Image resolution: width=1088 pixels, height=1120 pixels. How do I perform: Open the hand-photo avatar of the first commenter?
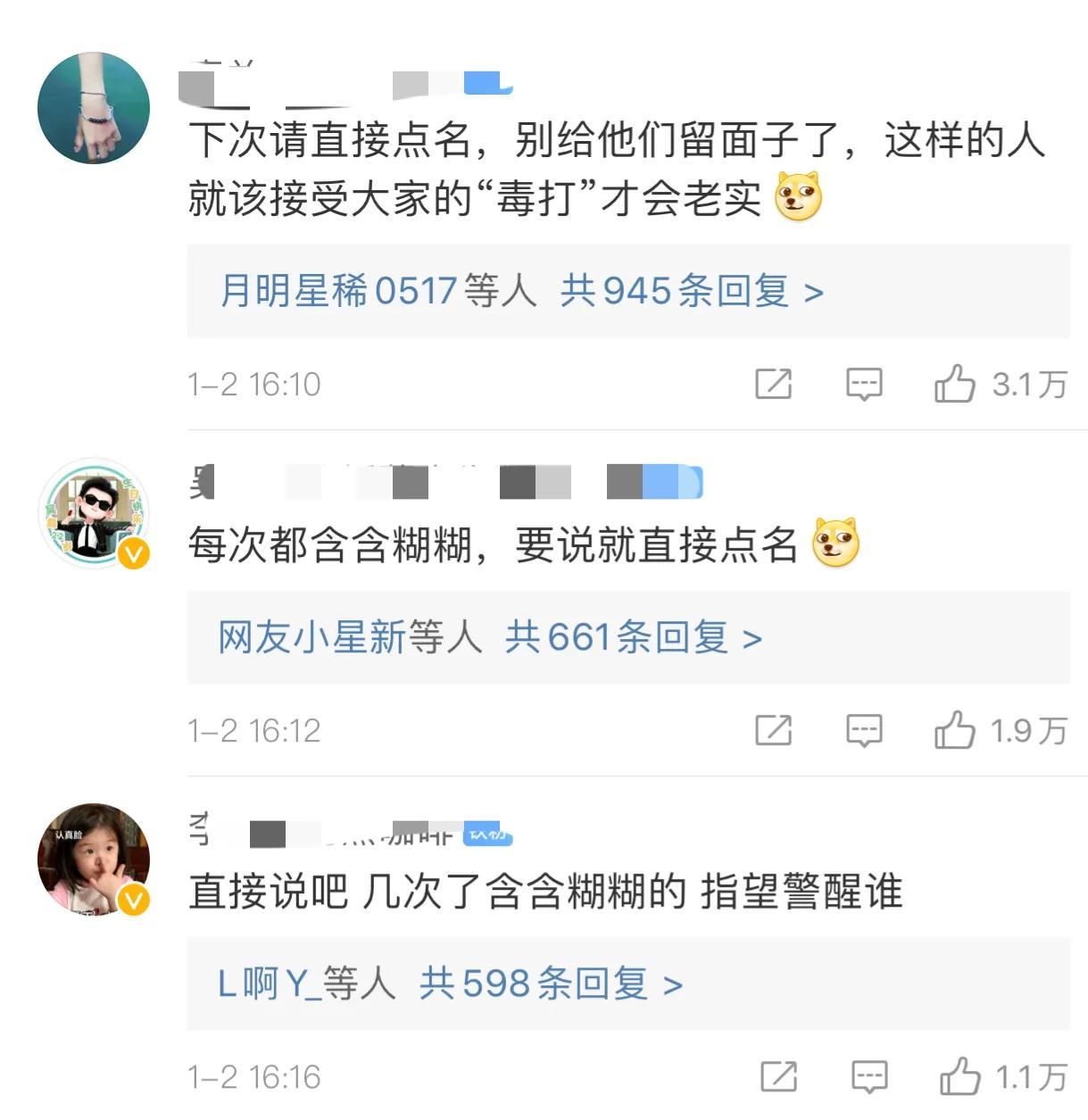click(x=94, y=108)
